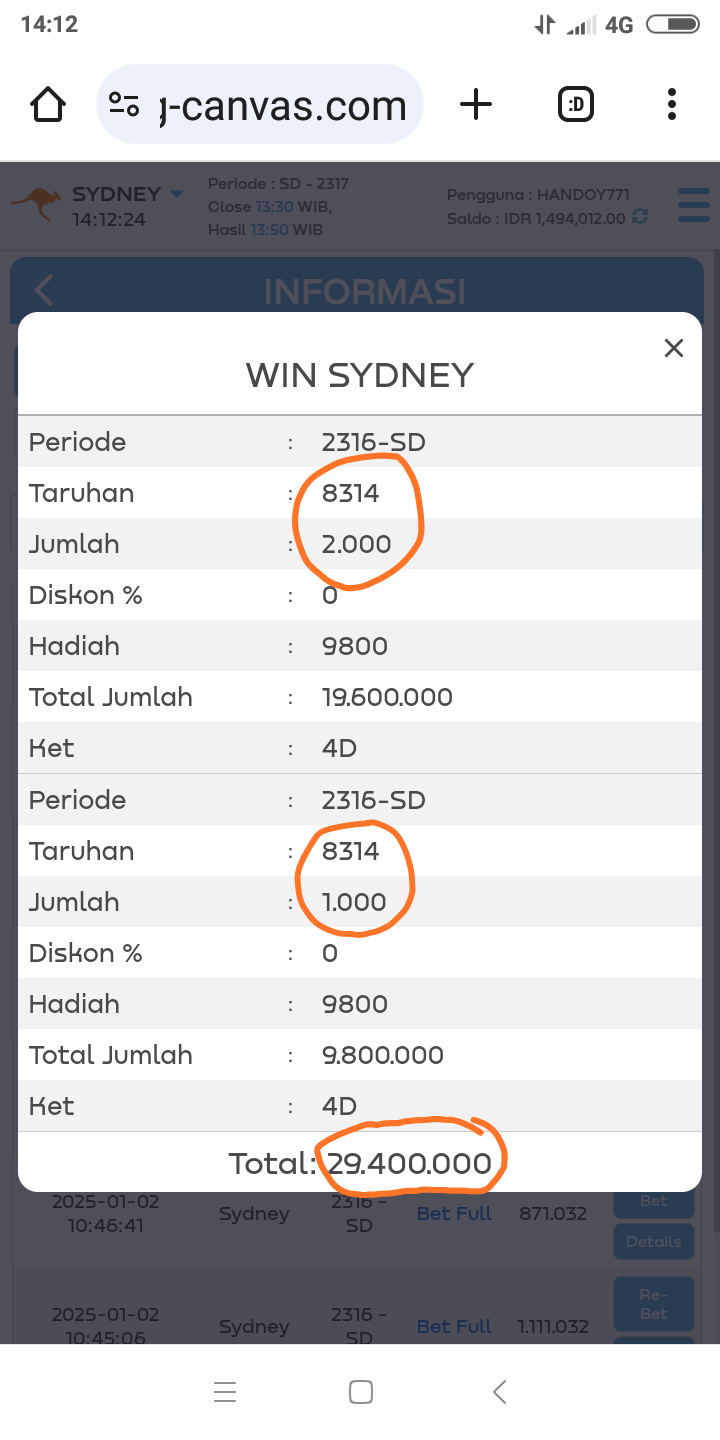The width and height of the screenshot is (720, 1440).
Task: Go to the browser home page
Action: click(x=48, y=104)
